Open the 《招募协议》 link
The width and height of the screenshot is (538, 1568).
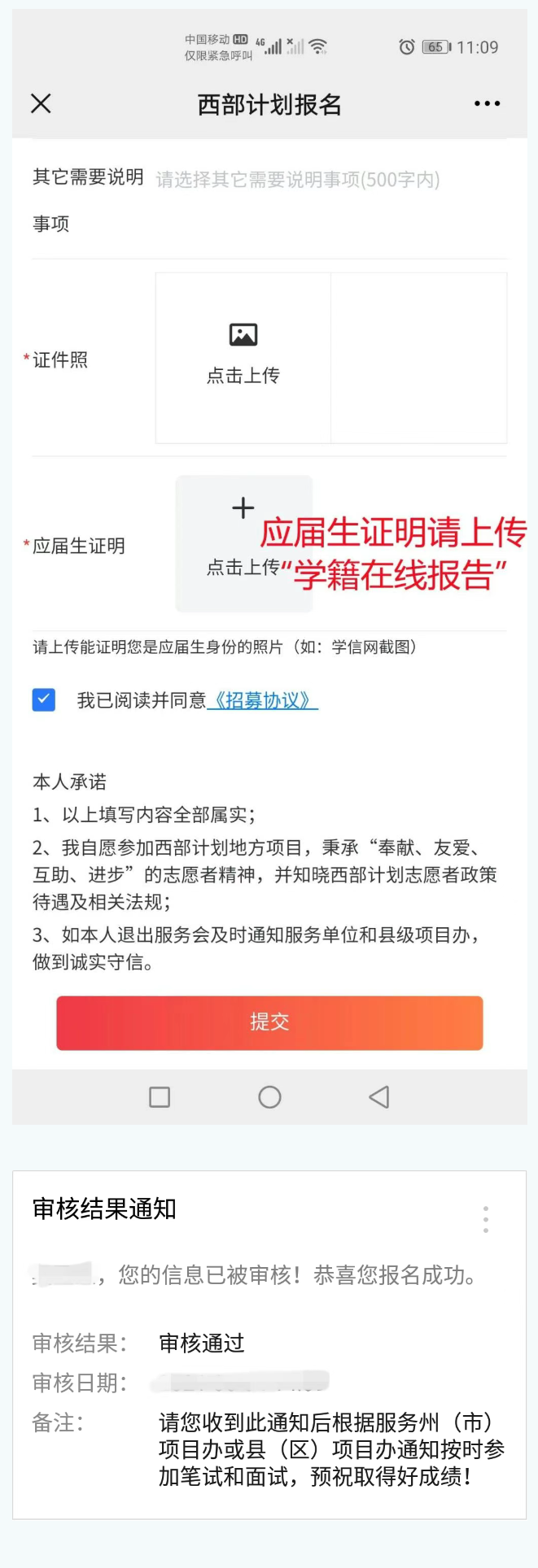coord(263,700)
